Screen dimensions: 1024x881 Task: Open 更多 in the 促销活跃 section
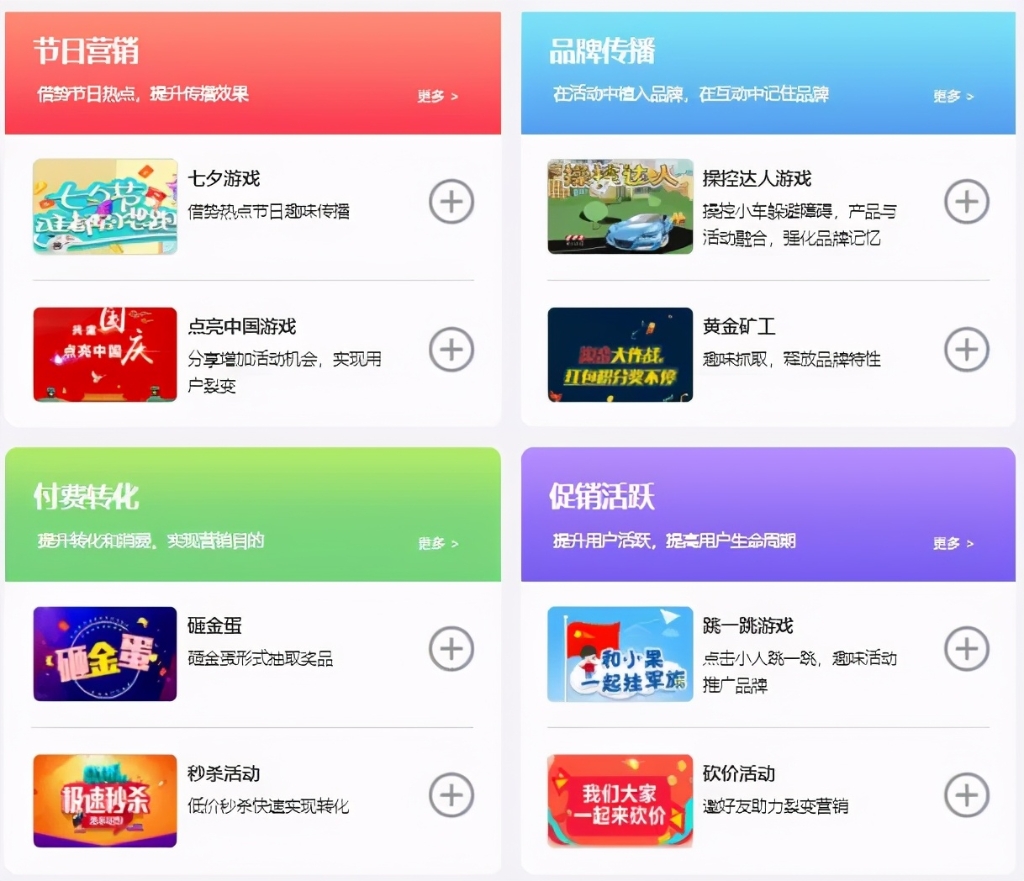(x=953, y=544)
